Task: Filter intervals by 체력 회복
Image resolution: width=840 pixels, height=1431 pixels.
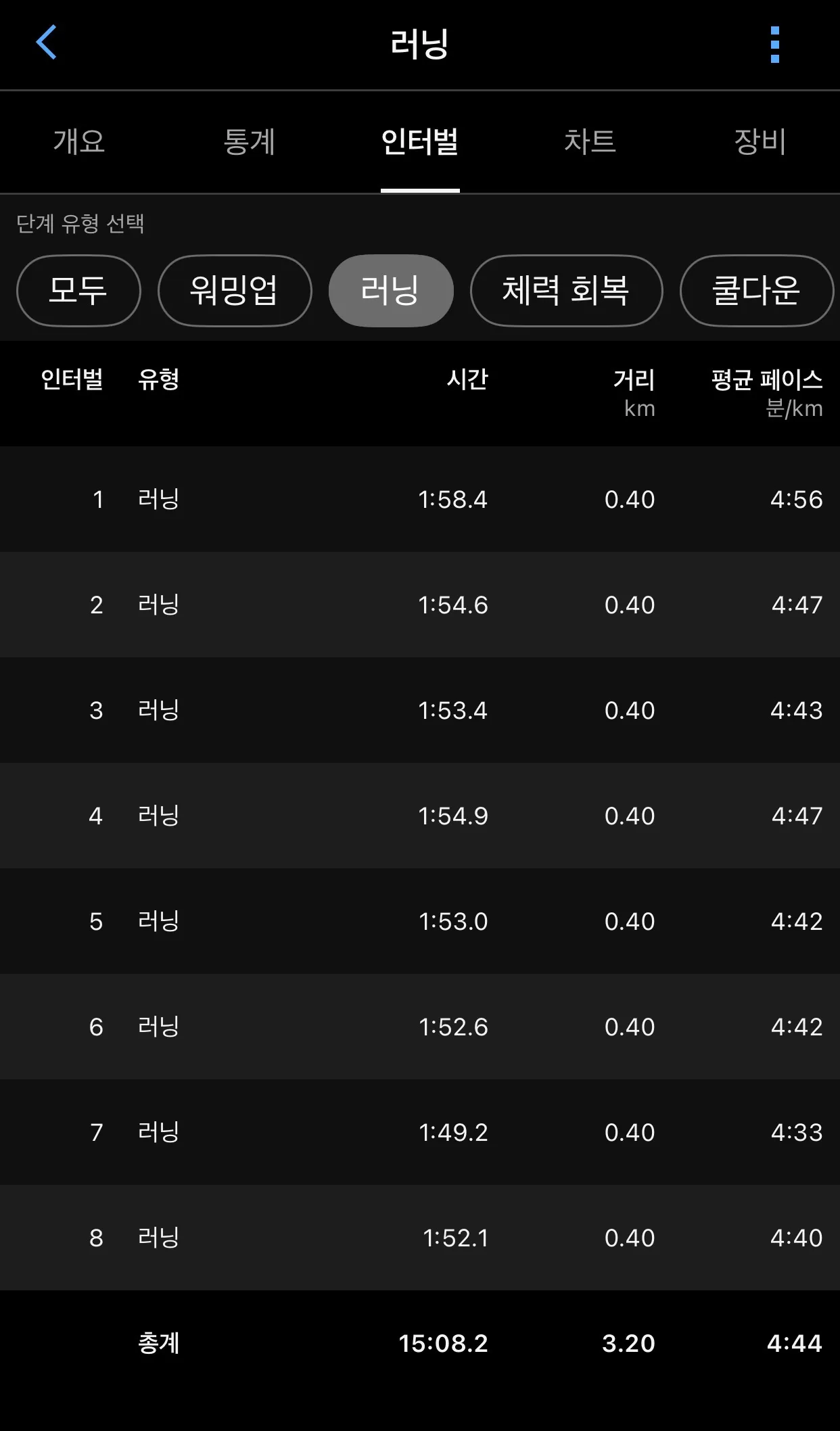Action: tap(566, 291)
